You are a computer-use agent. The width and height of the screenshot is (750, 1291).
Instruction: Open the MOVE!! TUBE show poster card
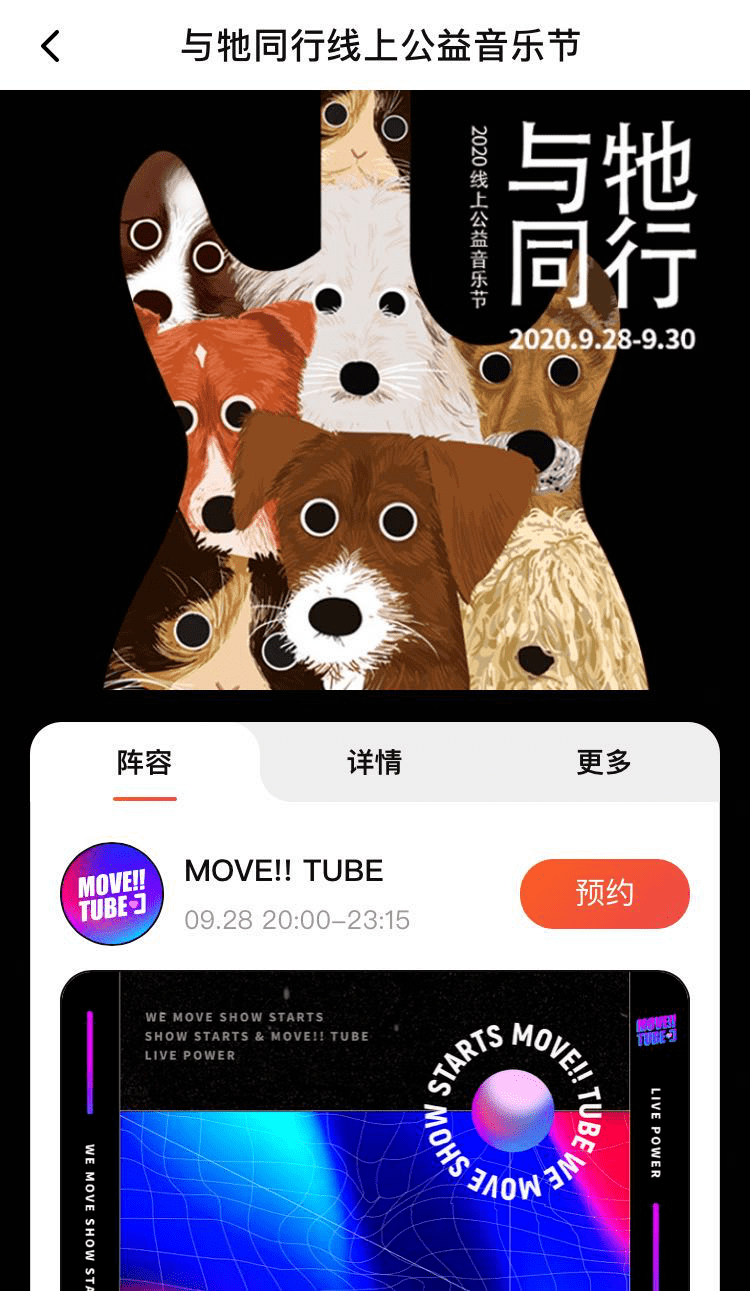[x=375, y=1130]
